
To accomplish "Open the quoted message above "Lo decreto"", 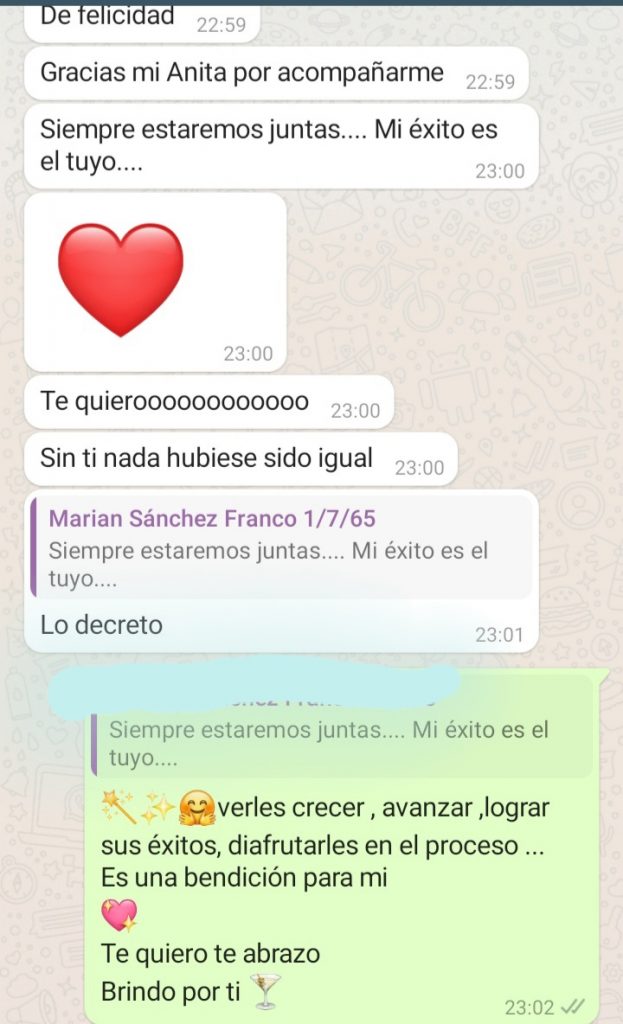I will point(281,547).
